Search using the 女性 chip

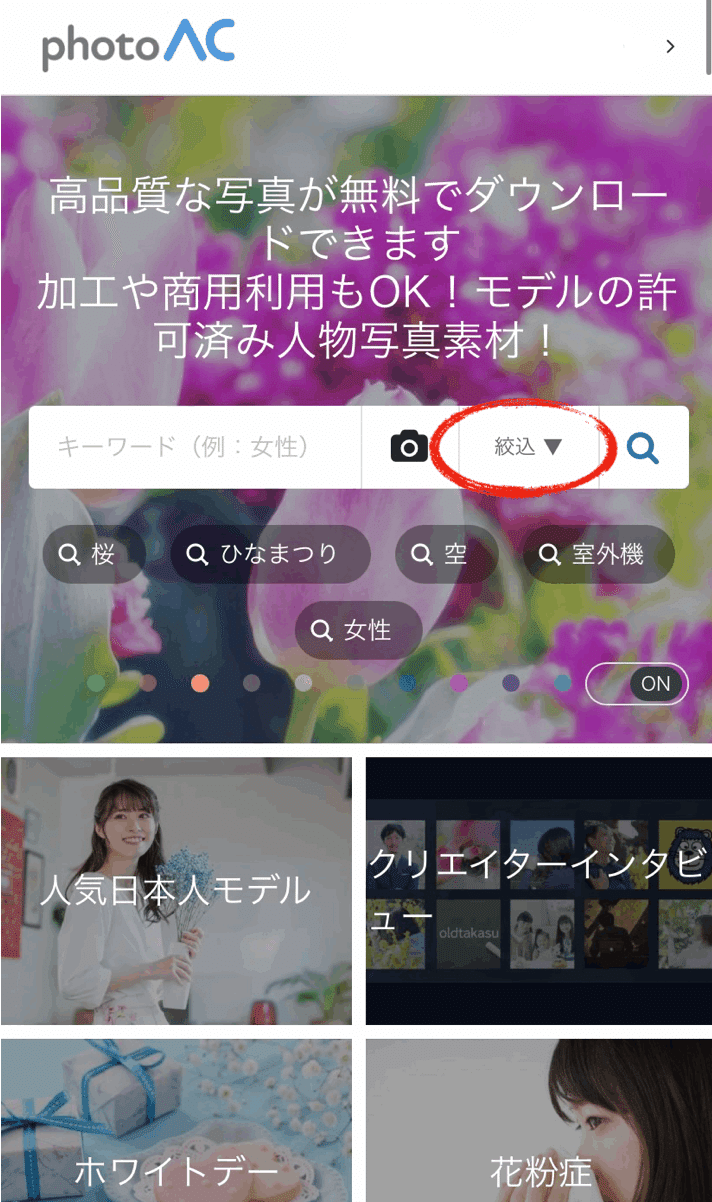358,631
